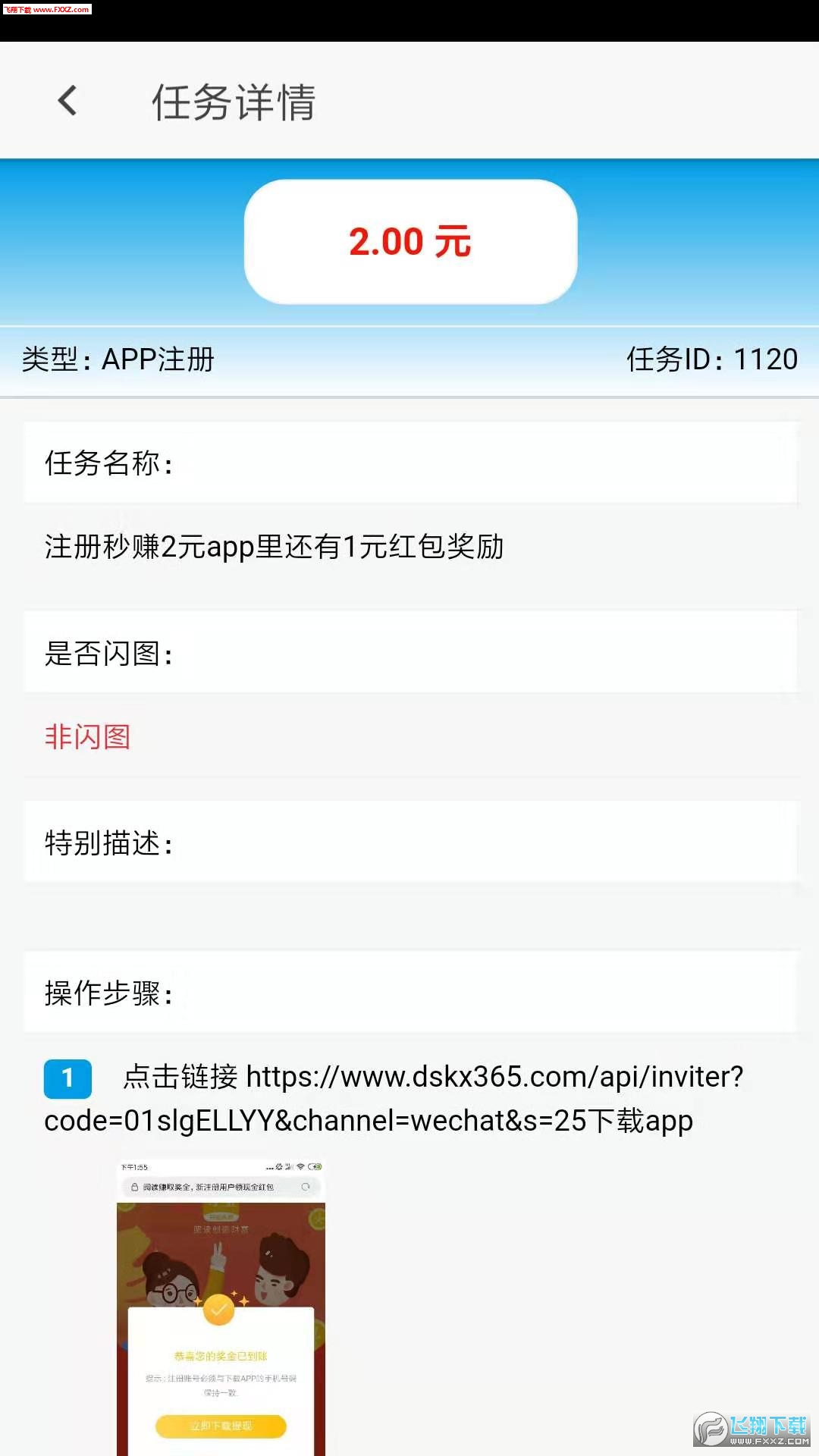
Task: Click the 飞翔下载 watermark logo at bottom right
Action: [x=751, y=1429]
